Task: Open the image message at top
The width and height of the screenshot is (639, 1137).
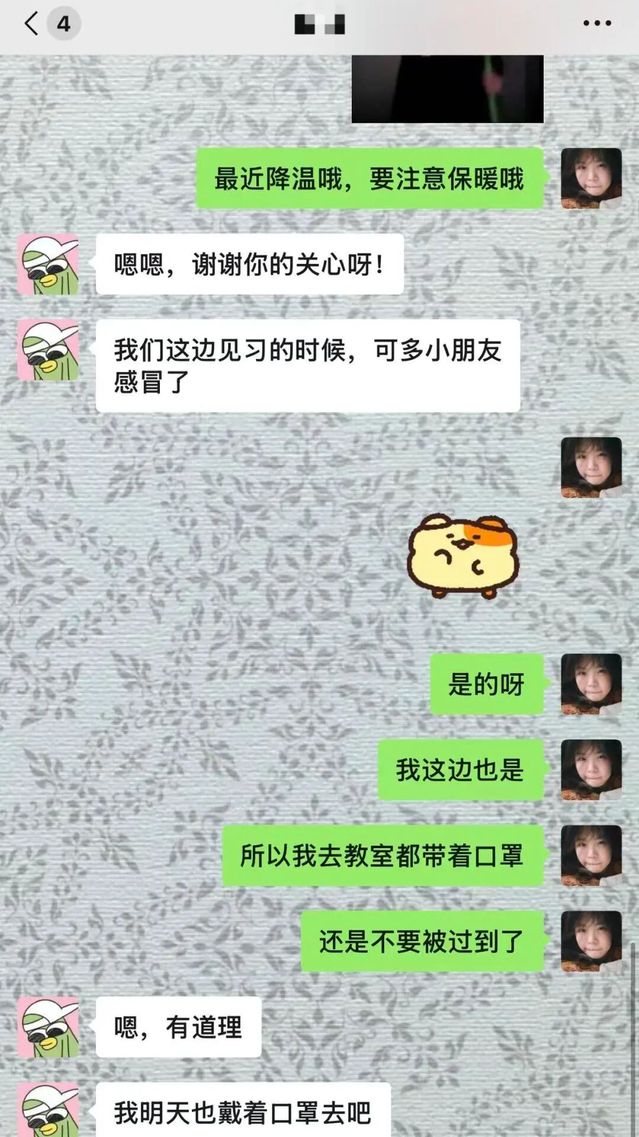Action: pos(447,89)
